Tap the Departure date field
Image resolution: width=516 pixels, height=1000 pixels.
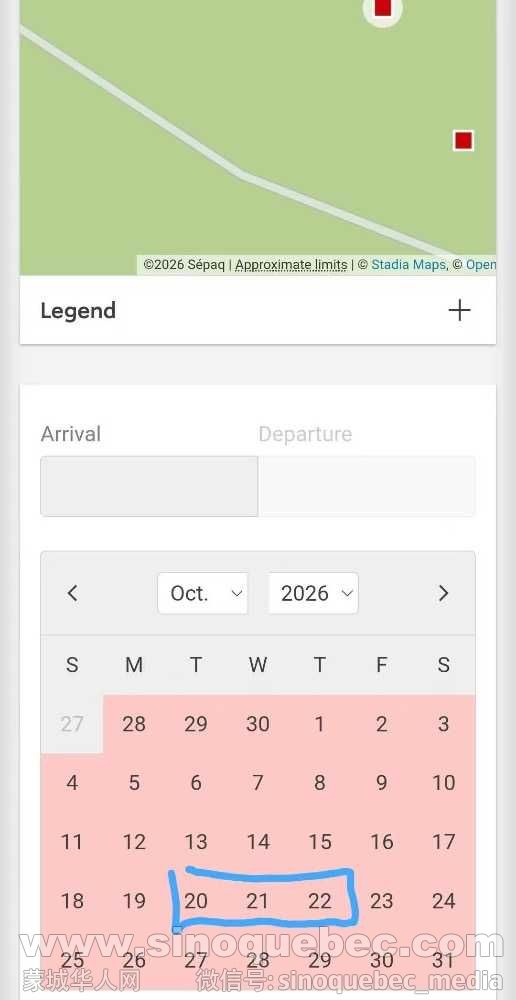tap(367, 486)
